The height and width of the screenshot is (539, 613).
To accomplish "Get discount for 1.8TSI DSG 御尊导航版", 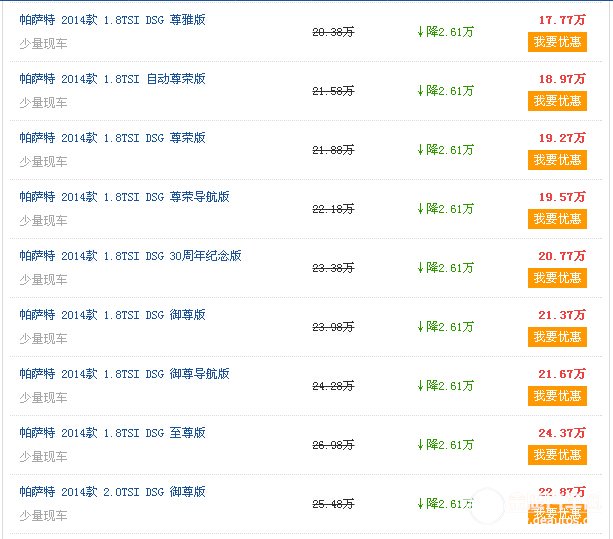I will pos(557,396).
